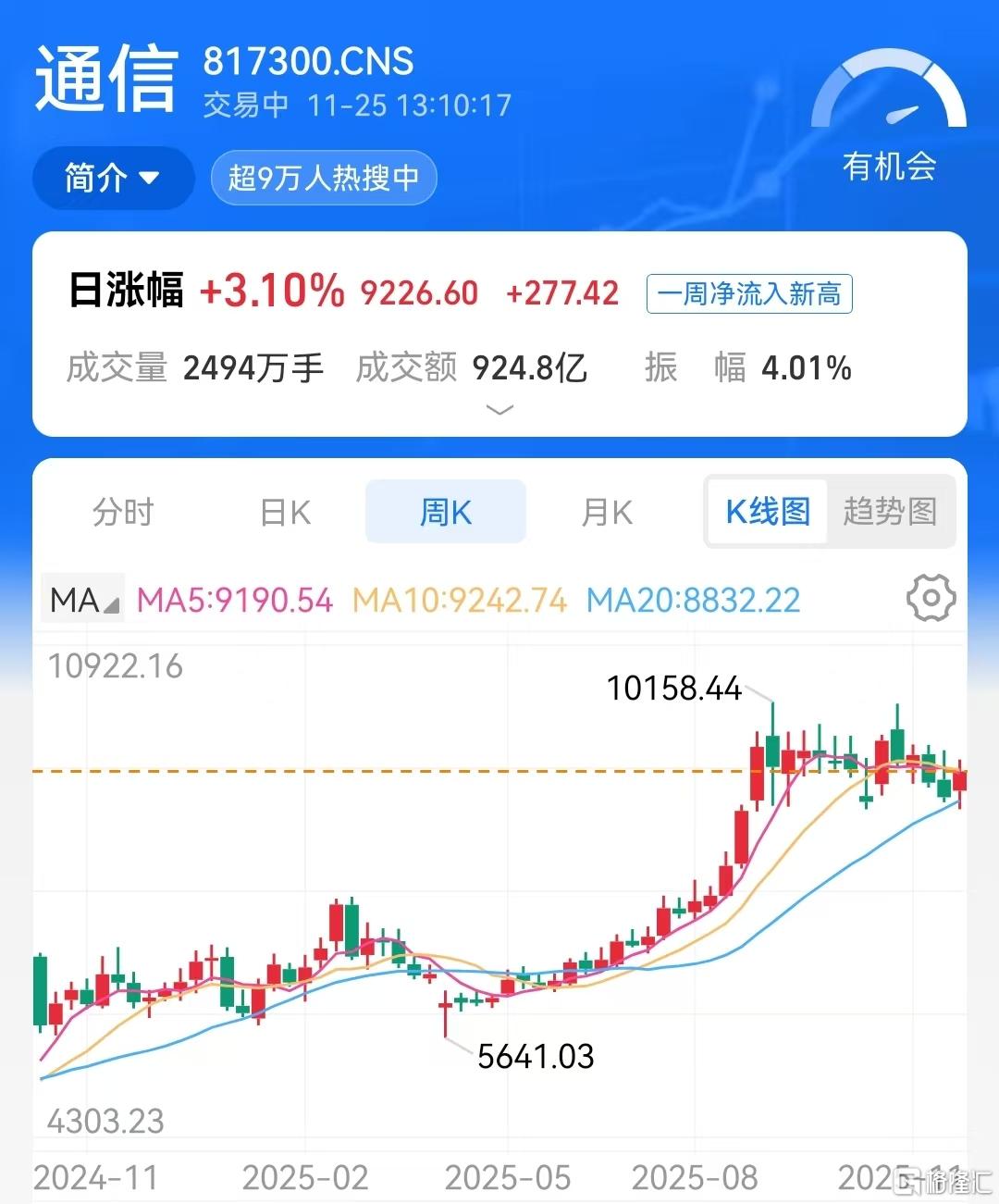
Task: Click the peak price label 10158.44
Action: click(x=673, y=689)
